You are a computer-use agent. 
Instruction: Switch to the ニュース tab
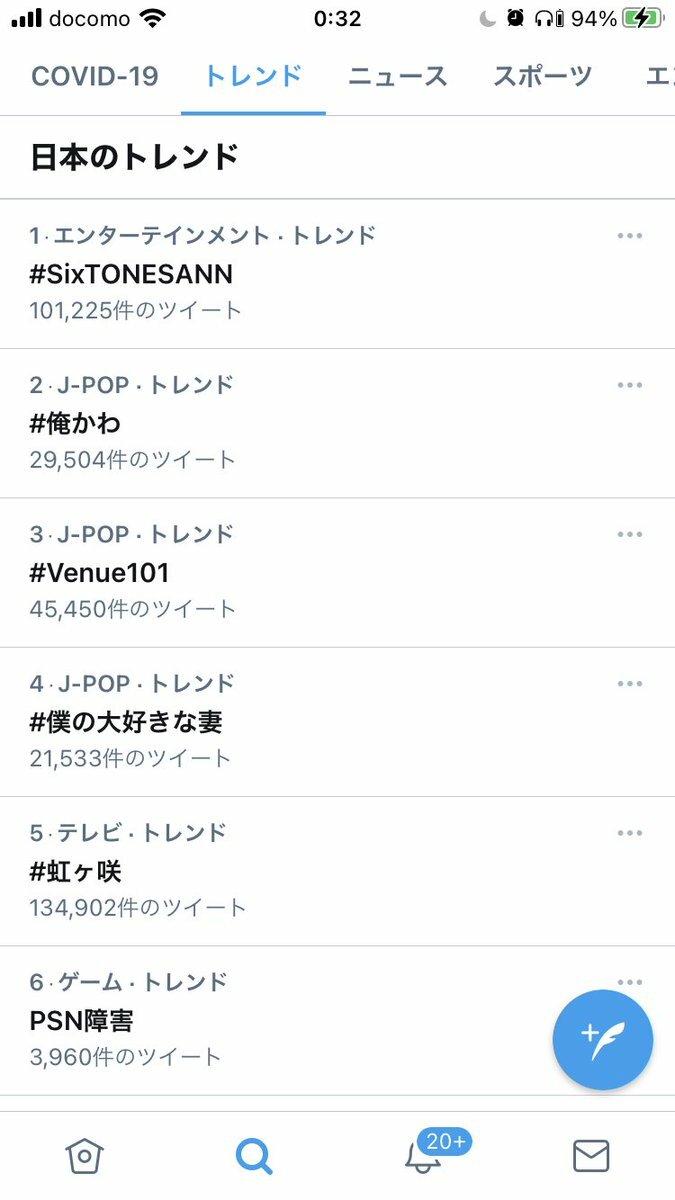tap(398, 76)
